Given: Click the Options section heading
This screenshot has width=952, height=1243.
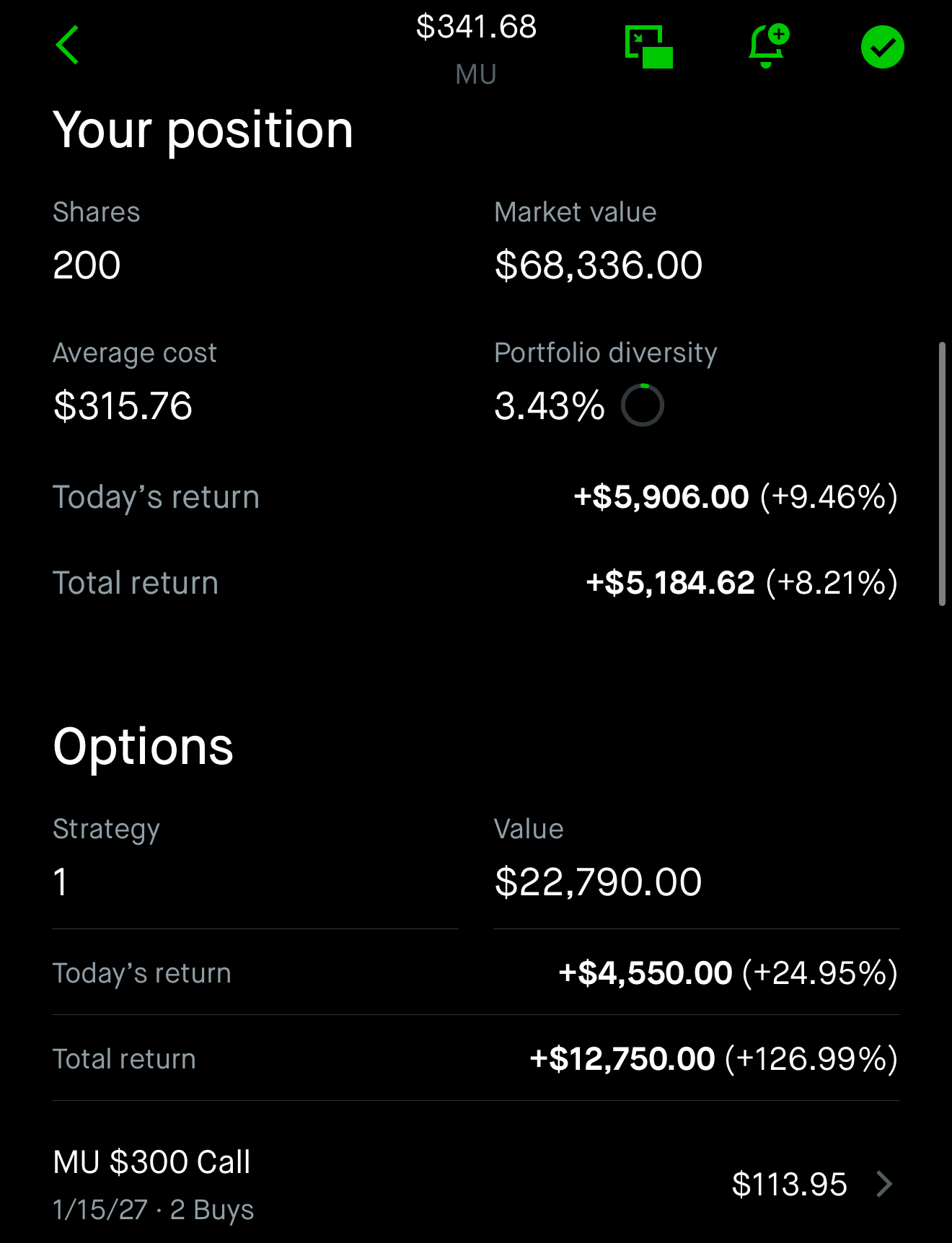Looking at the screenshot, I should (142, 746).
